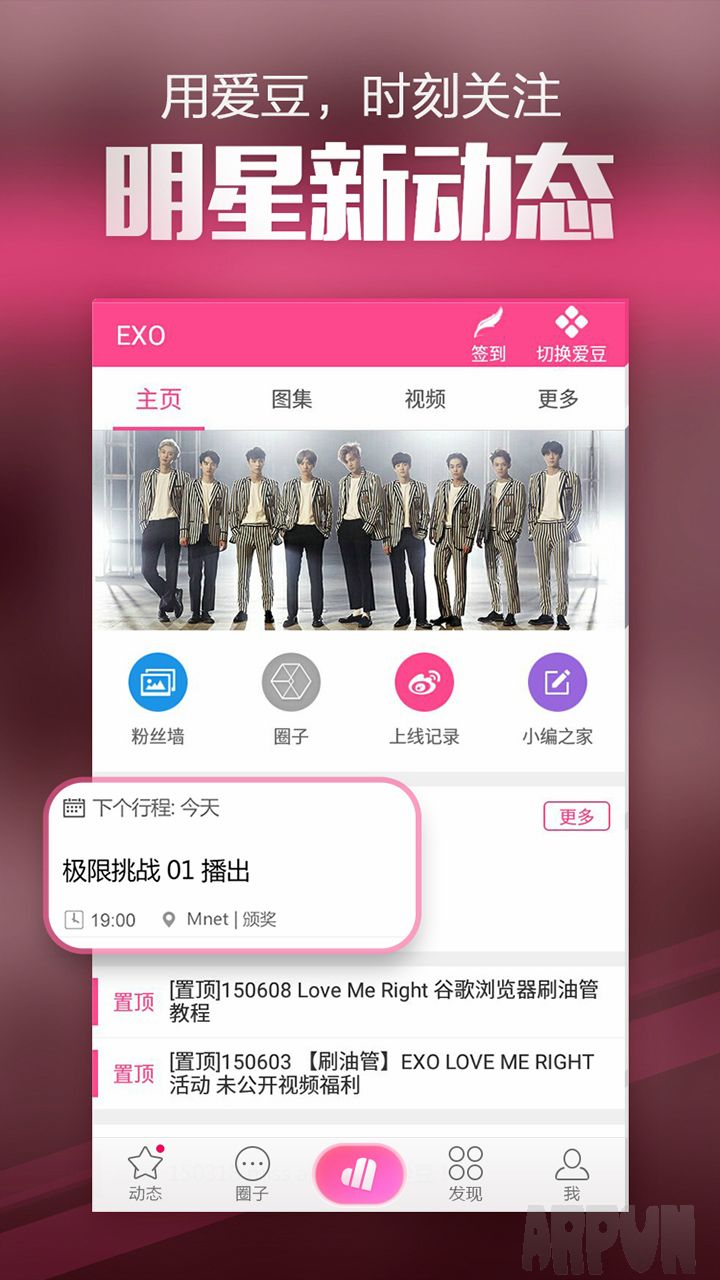
Task: Tap the 签到 sign-in feather icon
Action: (x=487, y=325)
